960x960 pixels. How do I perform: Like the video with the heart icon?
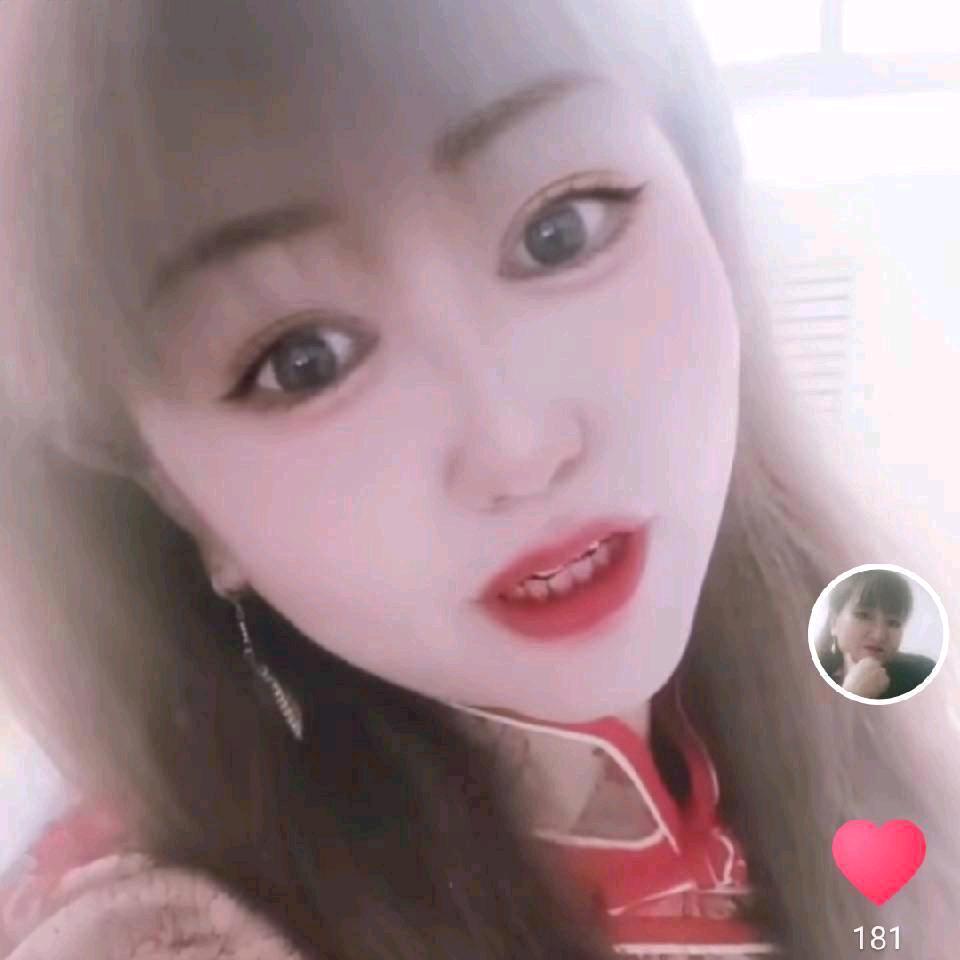[878, 860]
